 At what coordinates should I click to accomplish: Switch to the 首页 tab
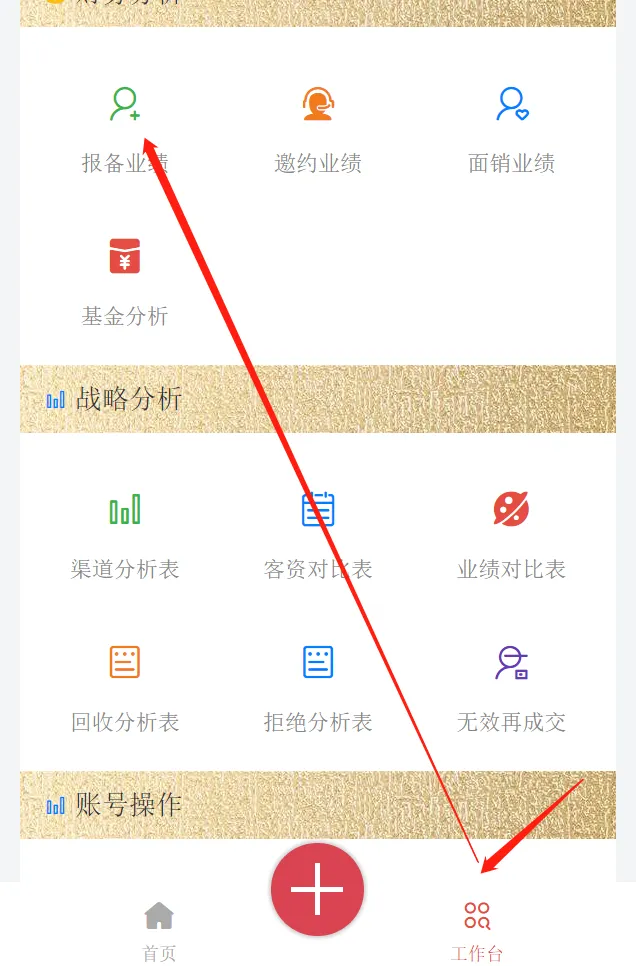click(x=159, y=930)
